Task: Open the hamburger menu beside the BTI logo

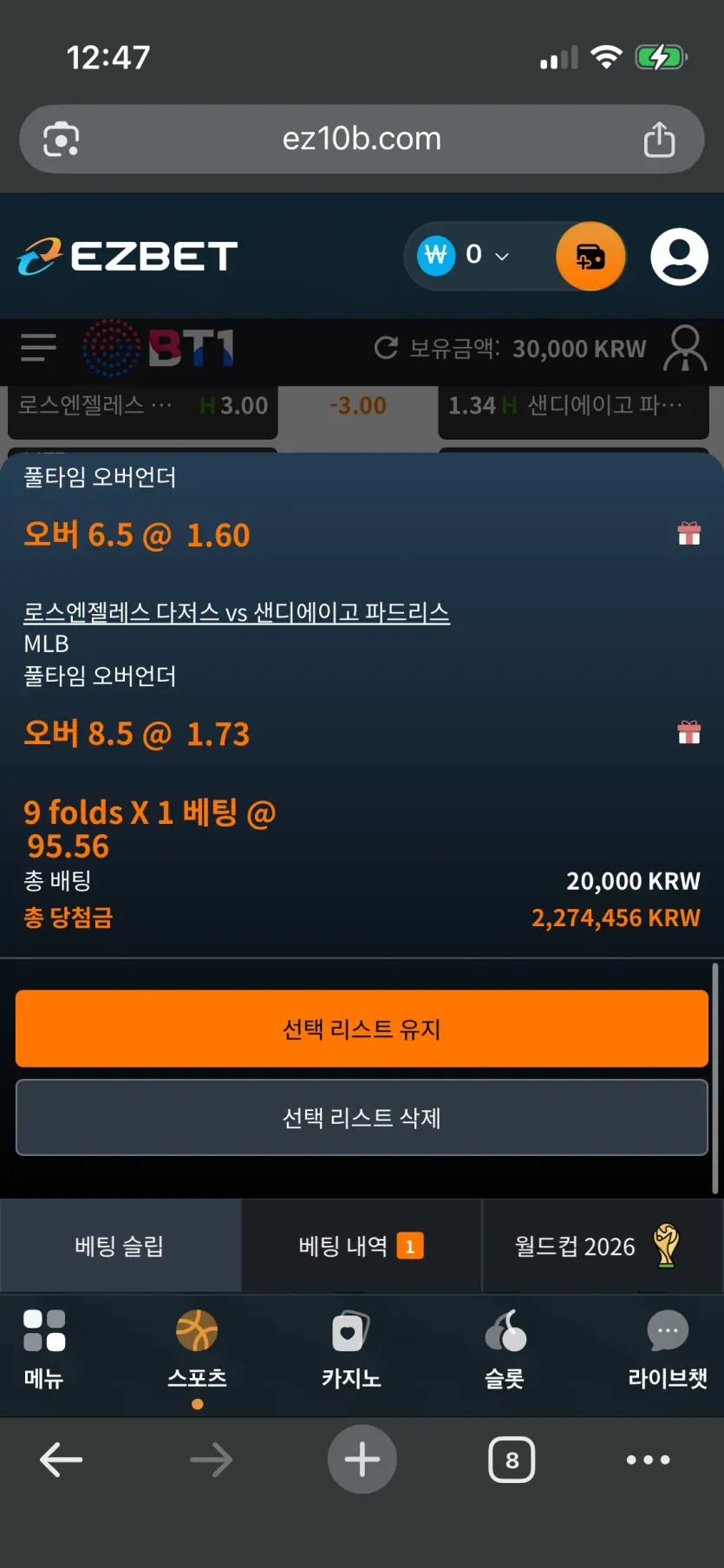Action: (38, 348)
